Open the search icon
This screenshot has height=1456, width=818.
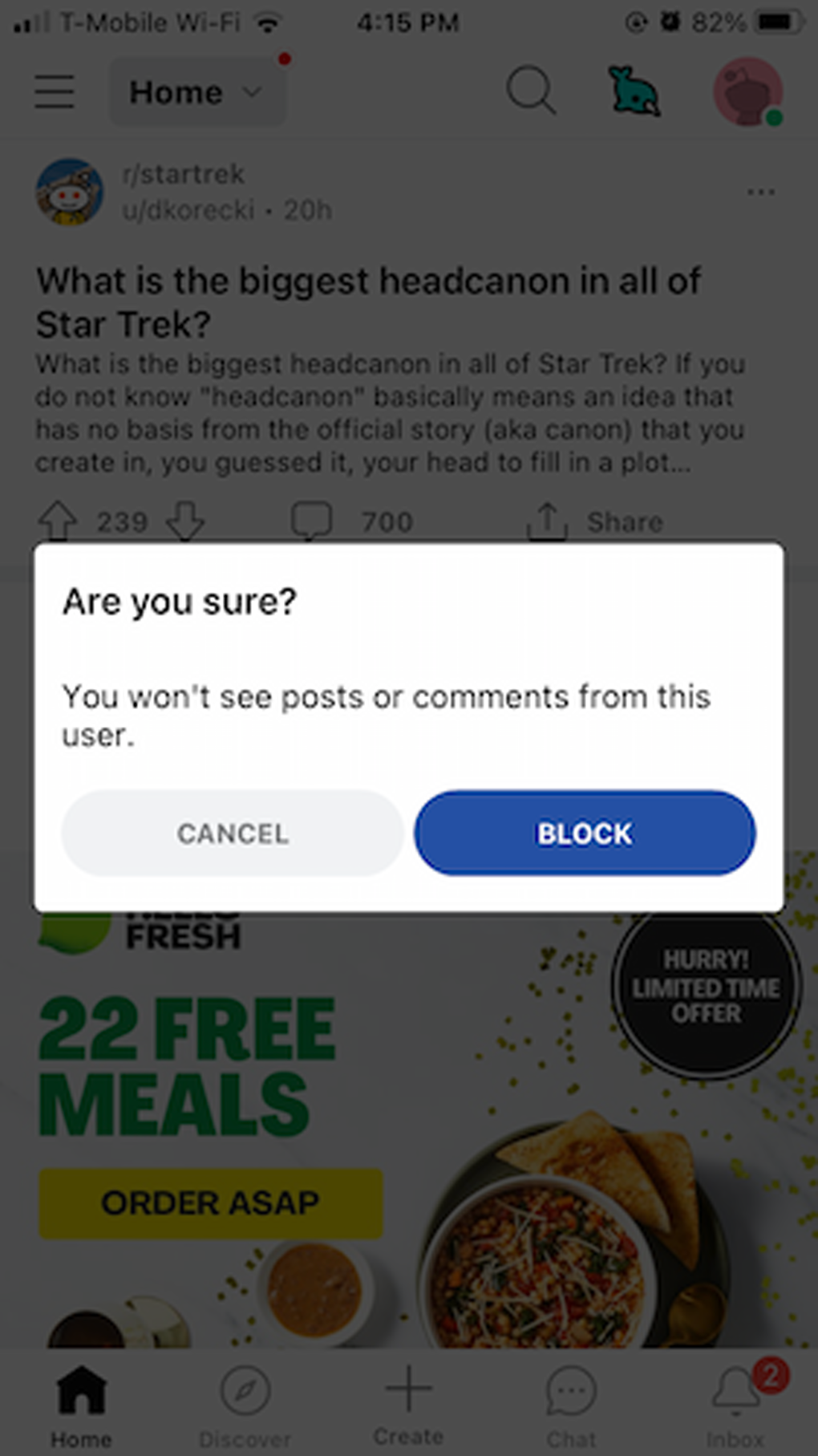(x=530, y=91)
